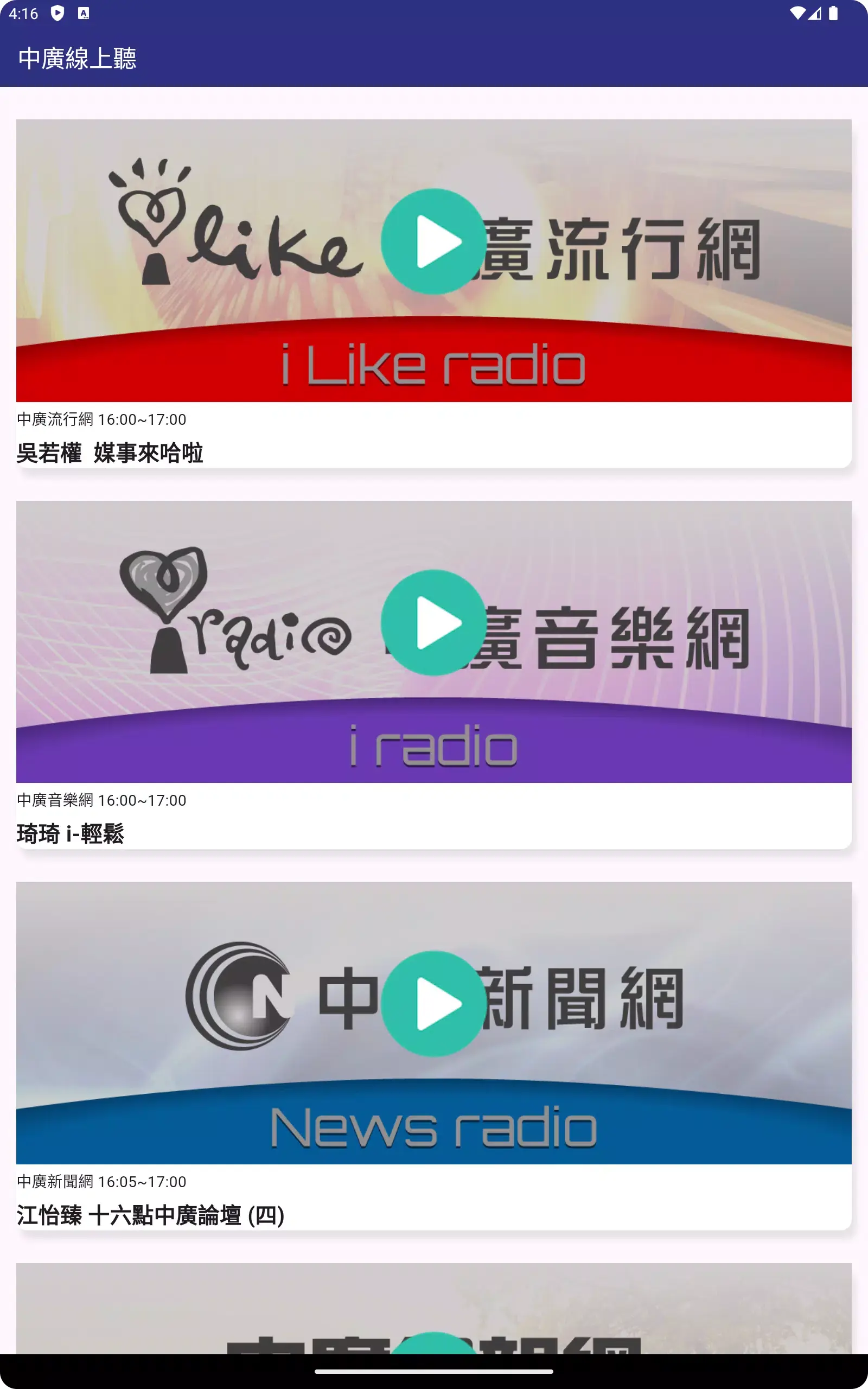This screenshot has width=868, height=1389.
Task: Tap the schedule text 中廣新聞網 16:05~17:00
Action: 101,1182
